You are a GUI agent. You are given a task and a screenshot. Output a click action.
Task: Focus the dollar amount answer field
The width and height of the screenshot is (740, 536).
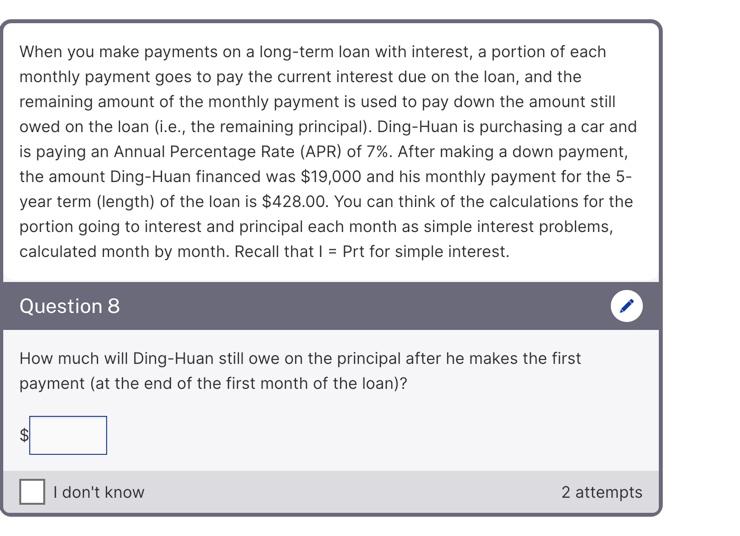(68, 435)
